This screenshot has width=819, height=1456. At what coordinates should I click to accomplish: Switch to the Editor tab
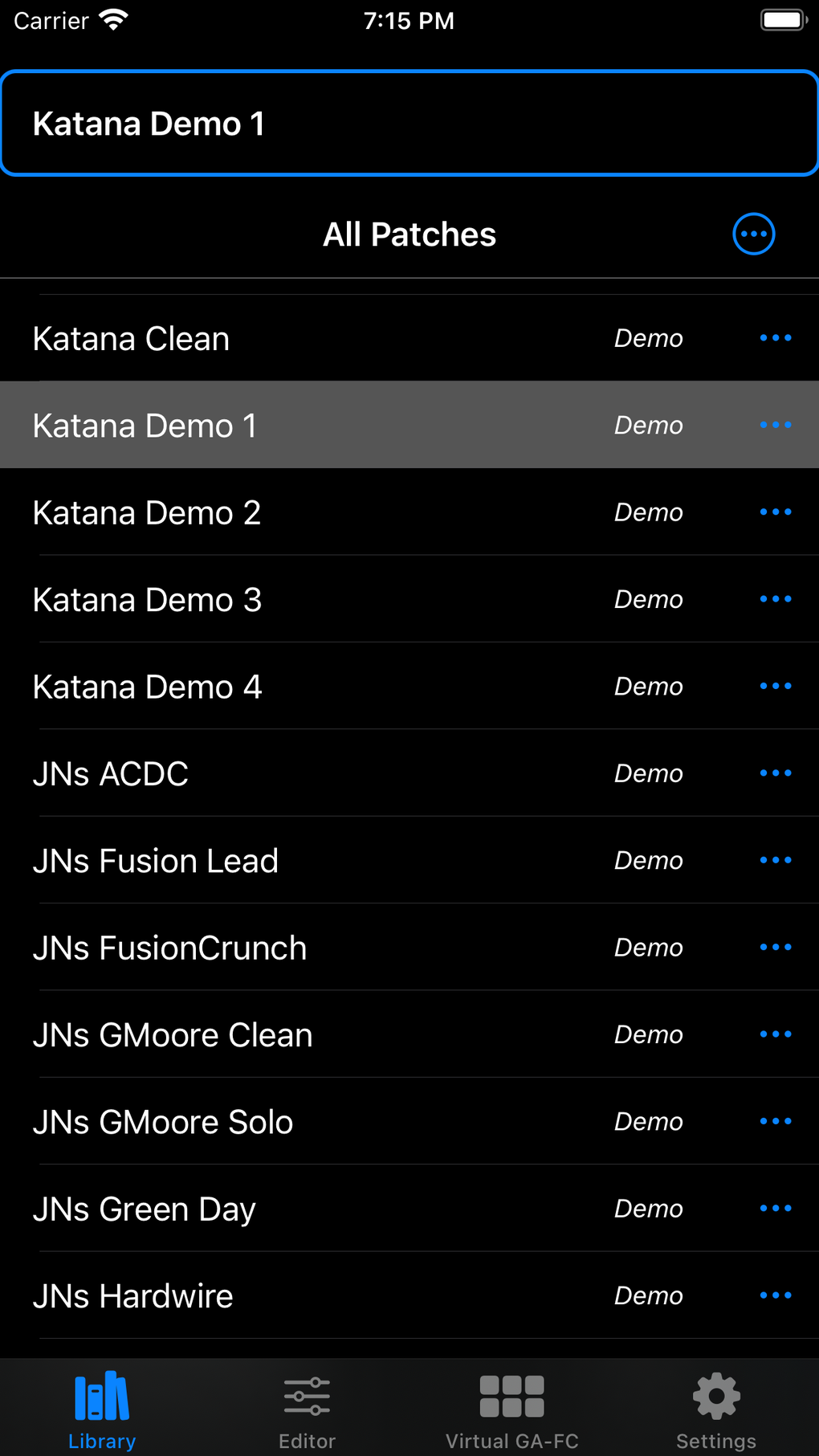click(x=307, y=1410)
